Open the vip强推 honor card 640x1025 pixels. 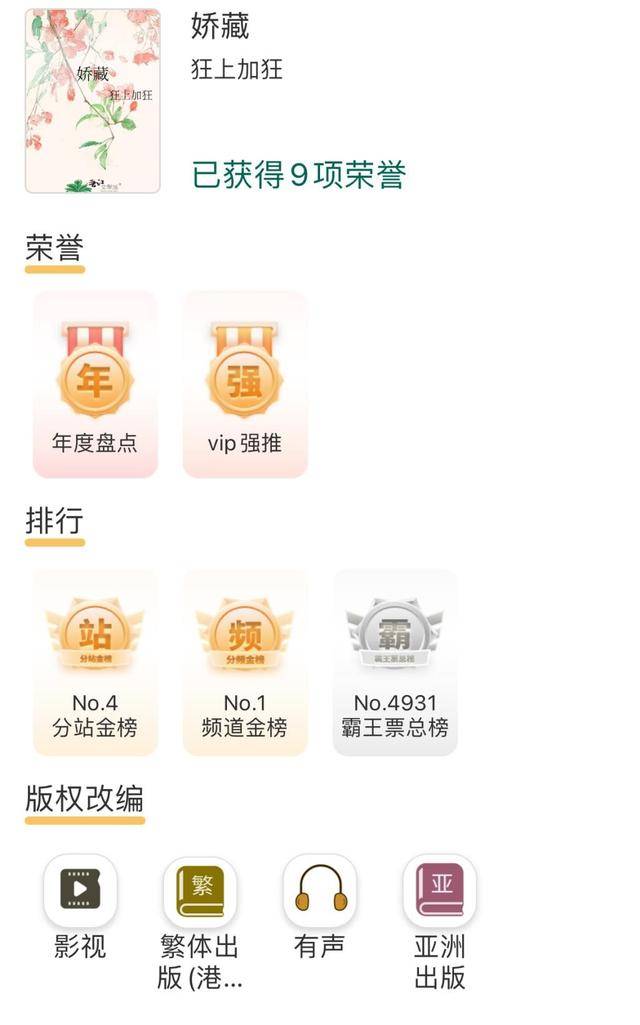pos(245,384)
